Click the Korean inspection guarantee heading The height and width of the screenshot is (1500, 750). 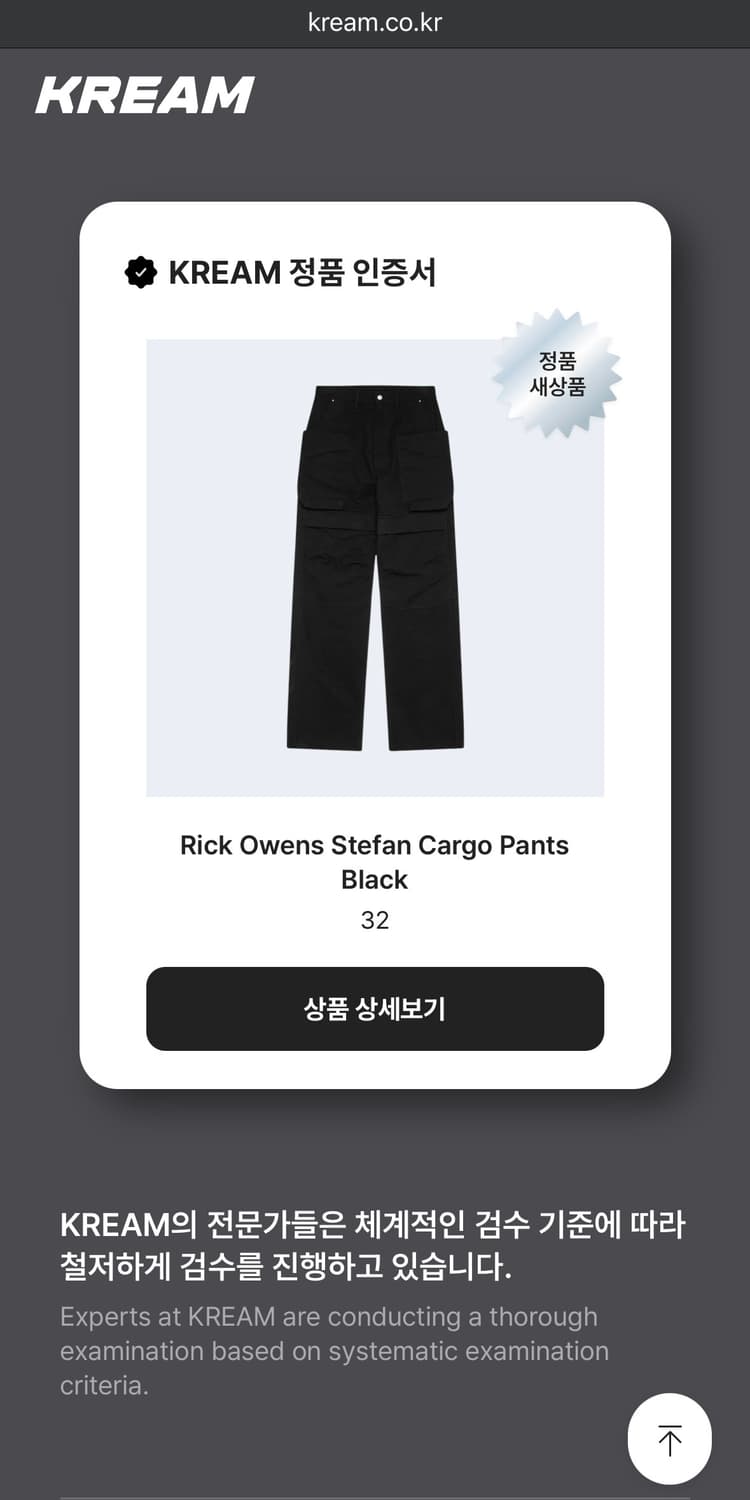point(373,1240)
